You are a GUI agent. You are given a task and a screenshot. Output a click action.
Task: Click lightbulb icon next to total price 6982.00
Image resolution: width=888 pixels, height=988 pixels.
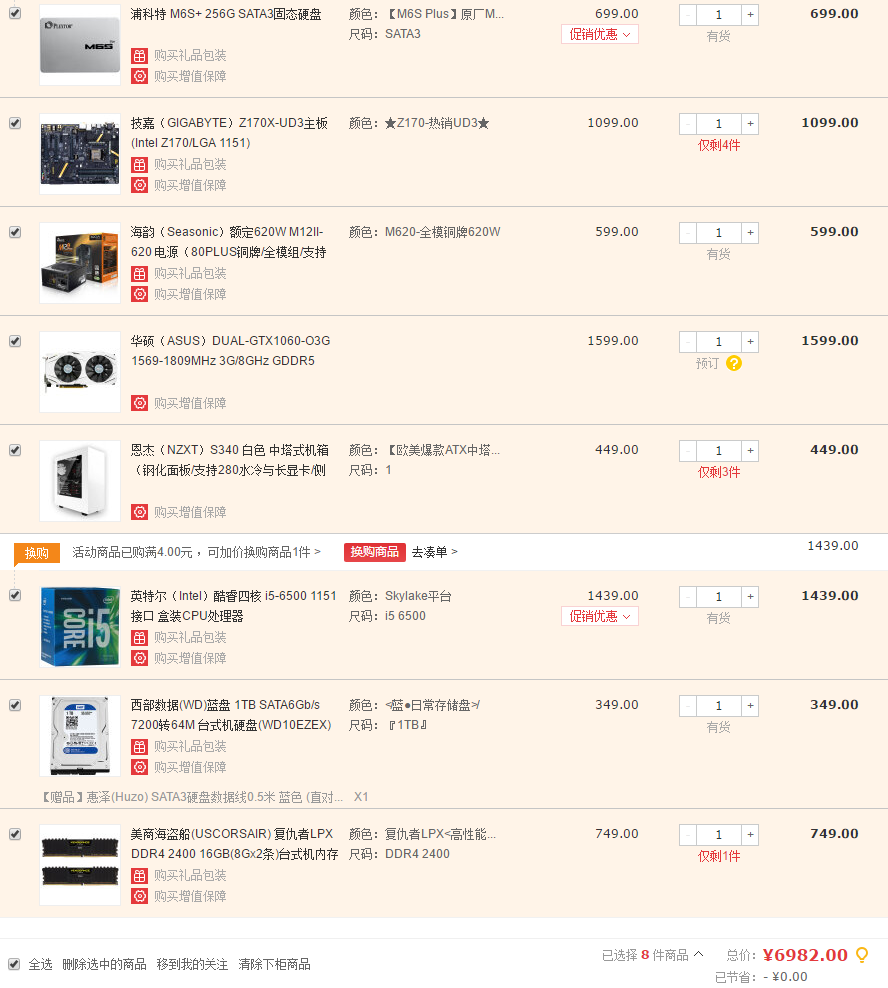(862, 954)
